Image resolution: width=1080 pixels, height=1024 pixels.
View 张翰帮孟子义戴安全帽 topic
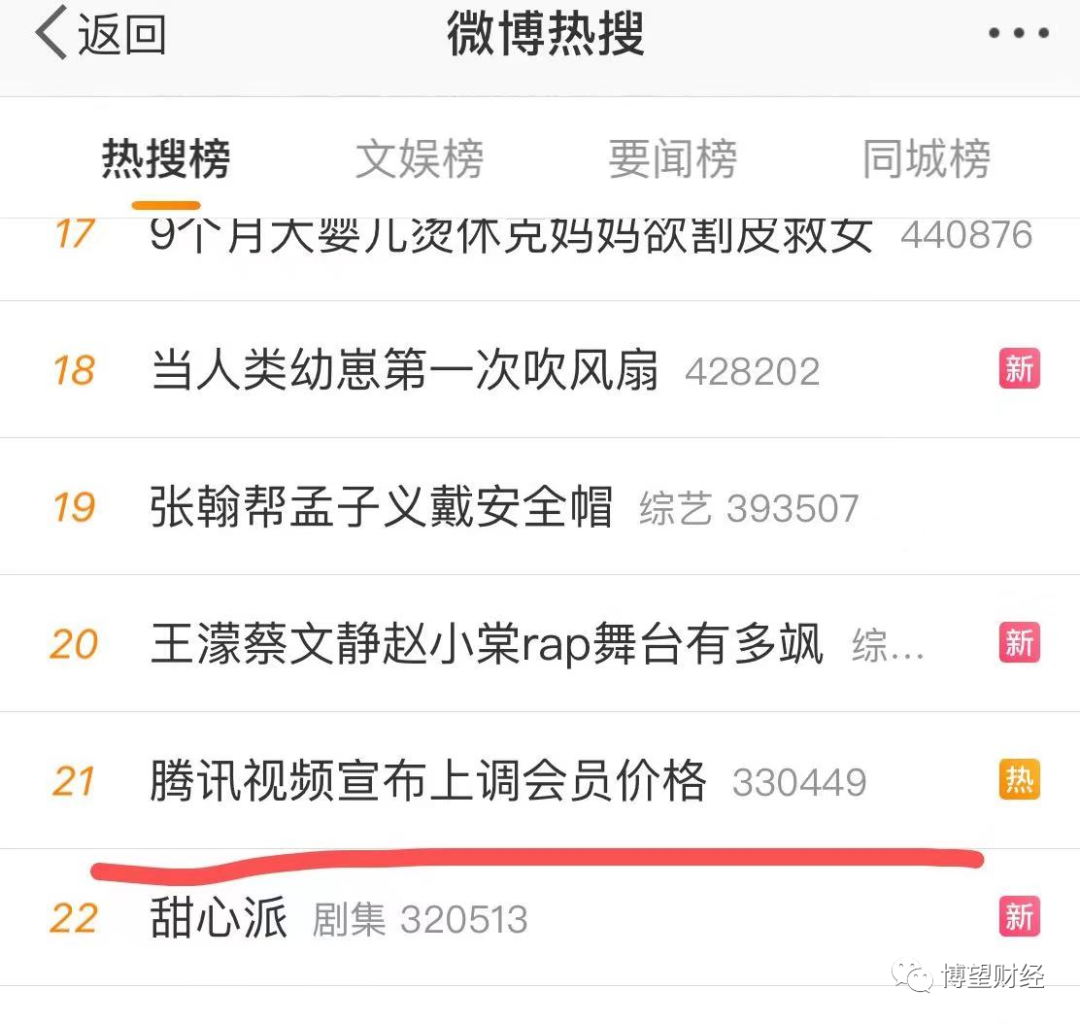(381, 507)
